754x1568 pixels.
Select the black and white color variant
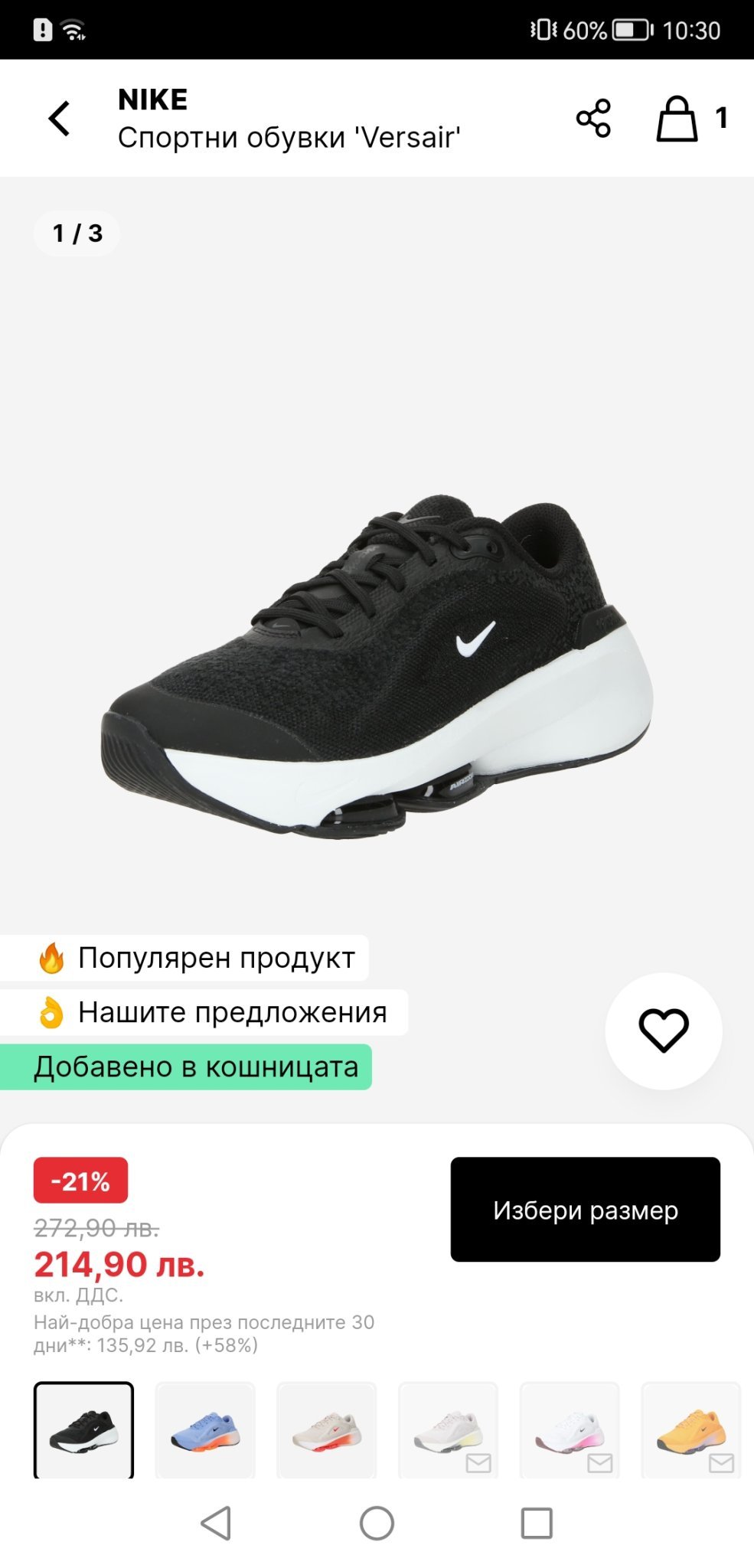83,1429
